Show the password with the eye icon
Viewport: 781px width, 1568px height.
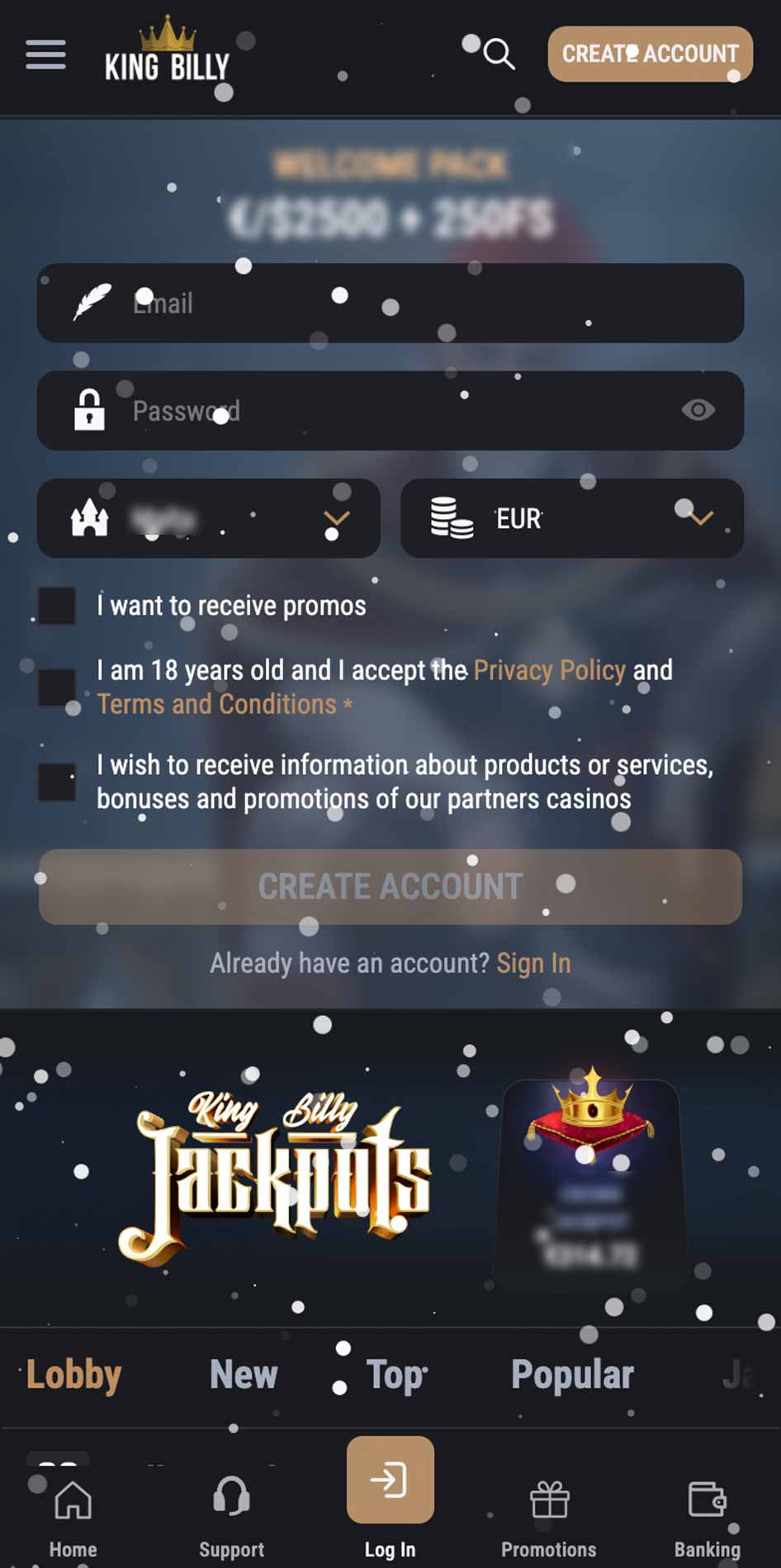click(698, 410)
